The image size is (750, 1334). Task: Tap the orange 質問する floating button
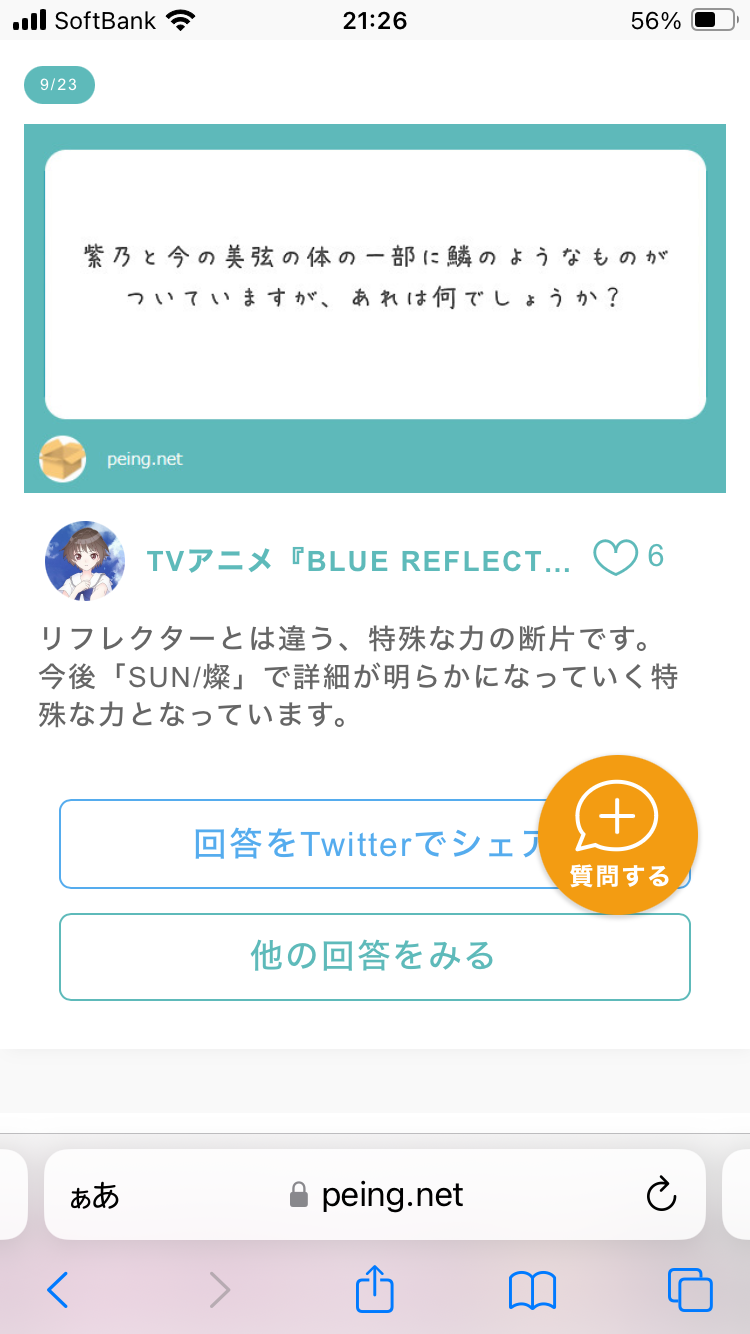click(618, 834)
